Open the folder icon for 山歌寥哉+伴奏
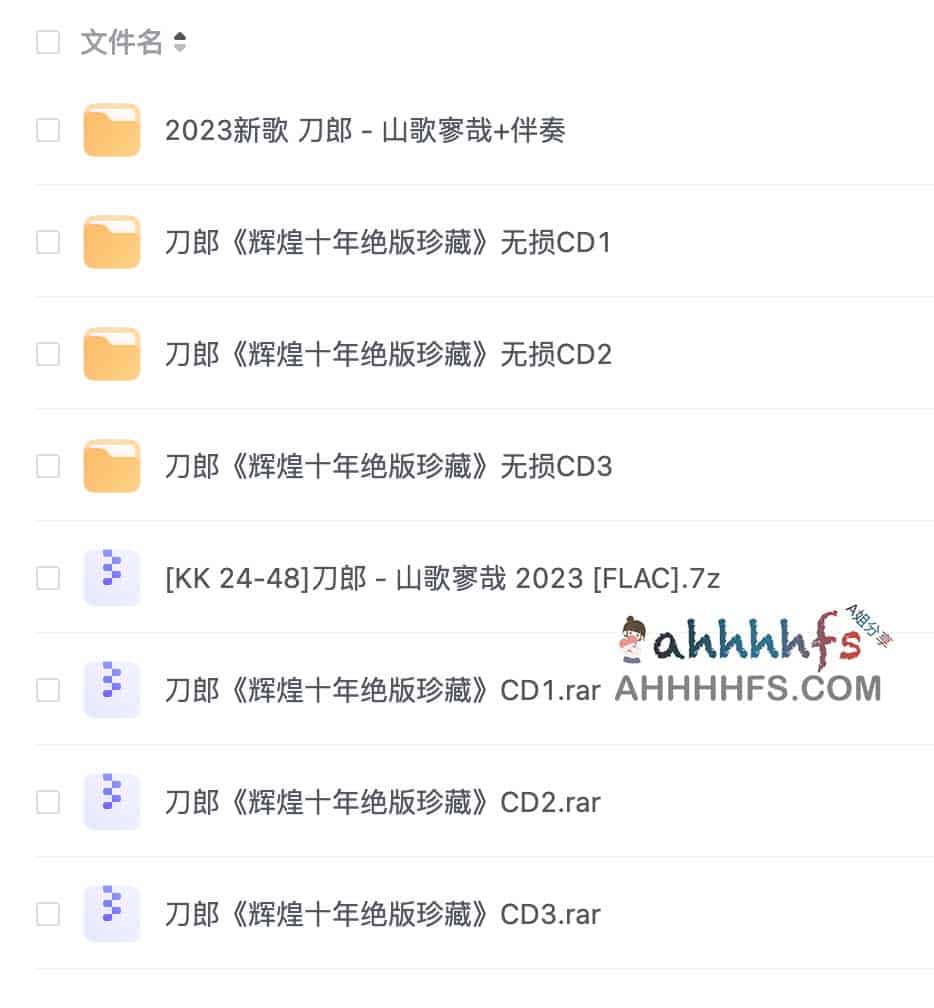Image resolution: width=934 pixels, height=1008 pixels. 111,131
